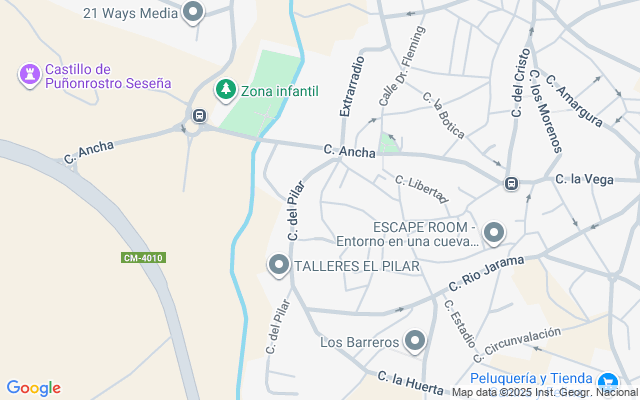640x400 pixels.
Task: Open the Los Barreros place marker
Action: [415, 342]
